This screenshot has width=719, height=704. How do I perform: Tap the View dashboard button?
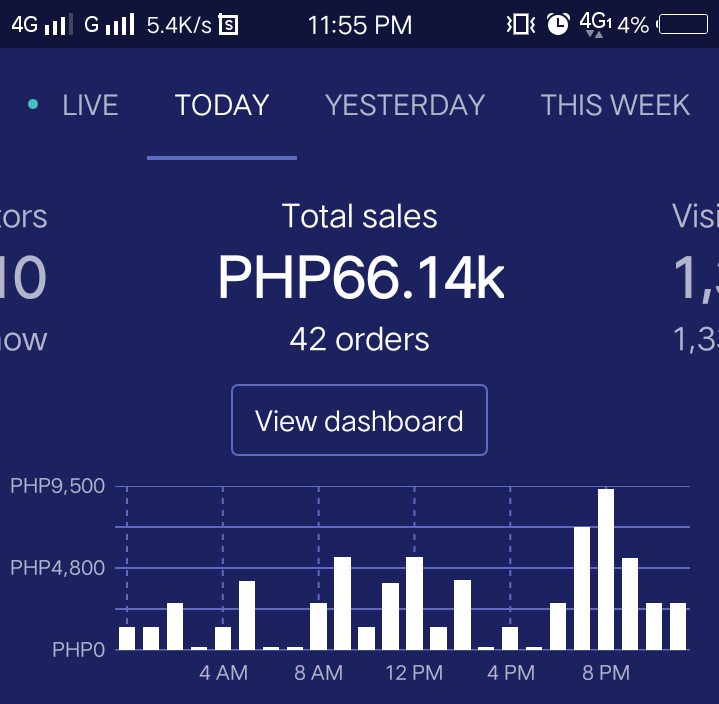coord(359,421)
